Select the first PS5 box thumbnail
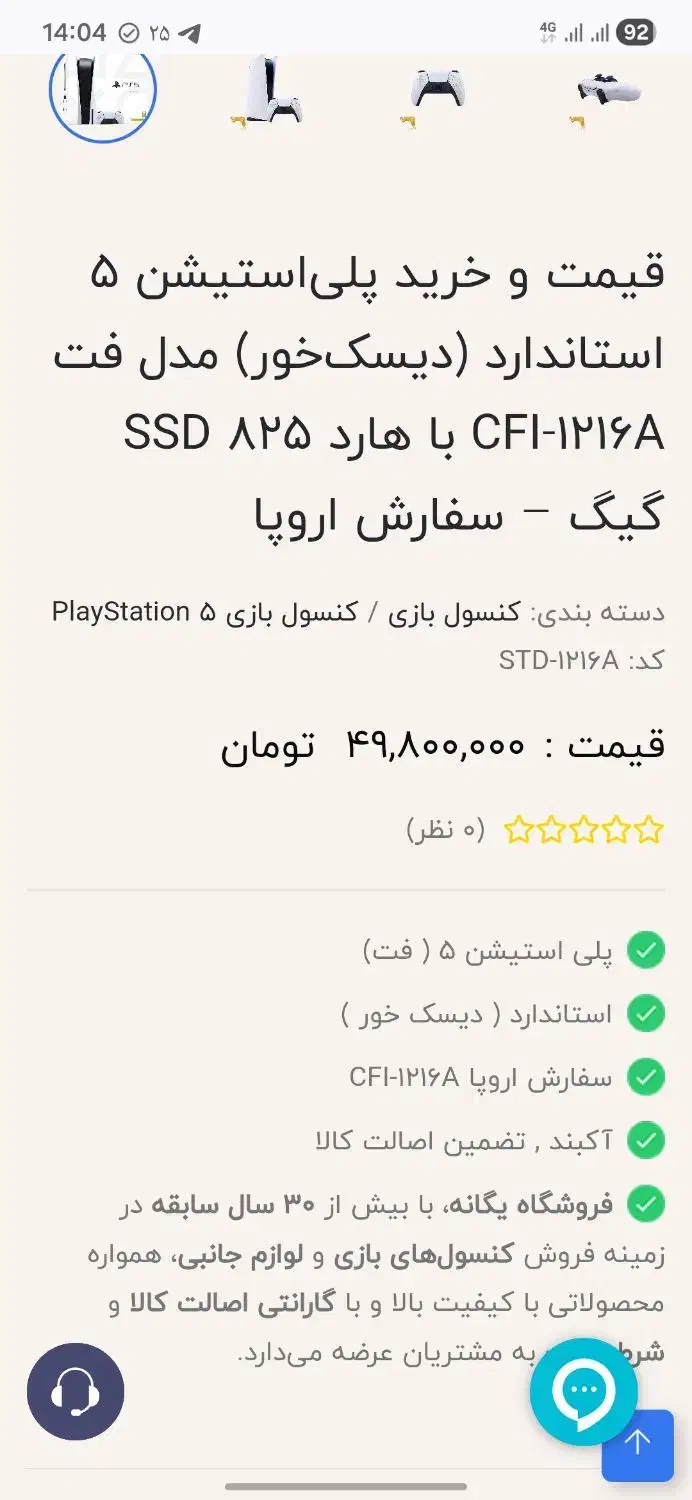Viewport: 692px width, 1500px height. click(x=103, y=92)
